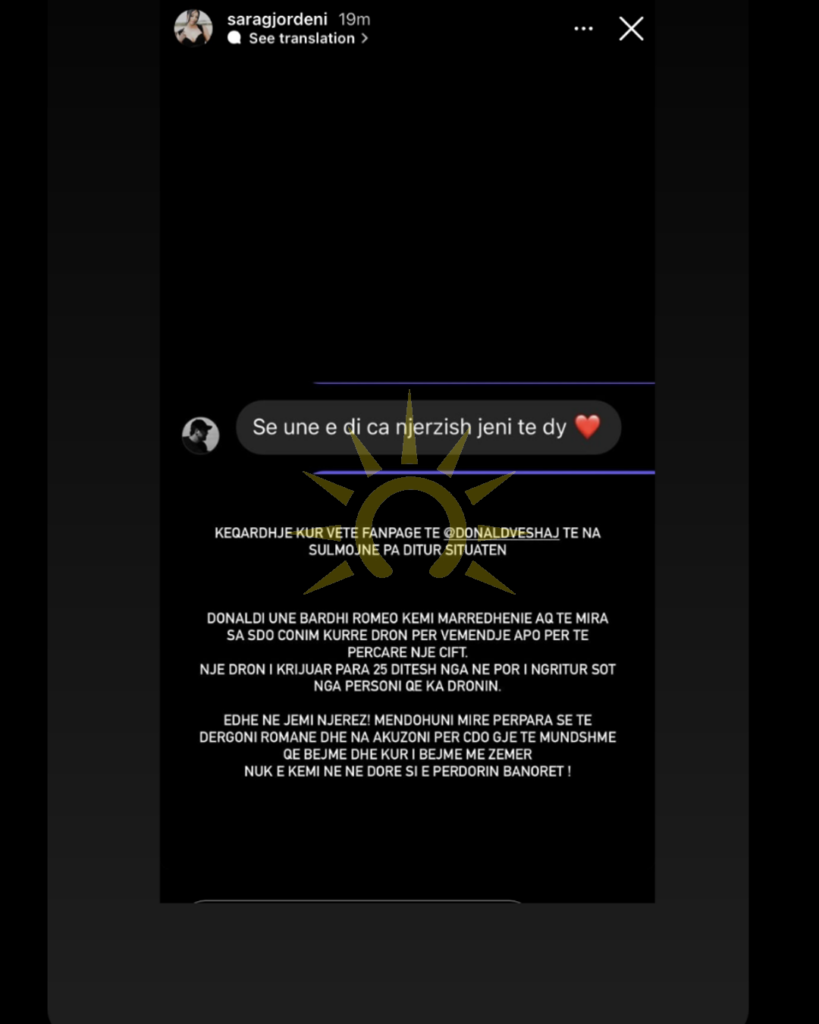Tap See translation link

click(x=301, y=38)
